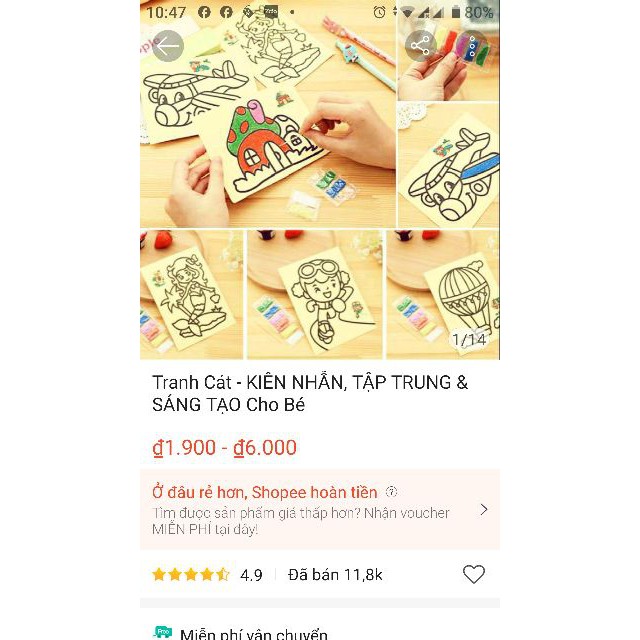Open the product image gallery
The image size is (640, 640).
(x=320, y=180)
